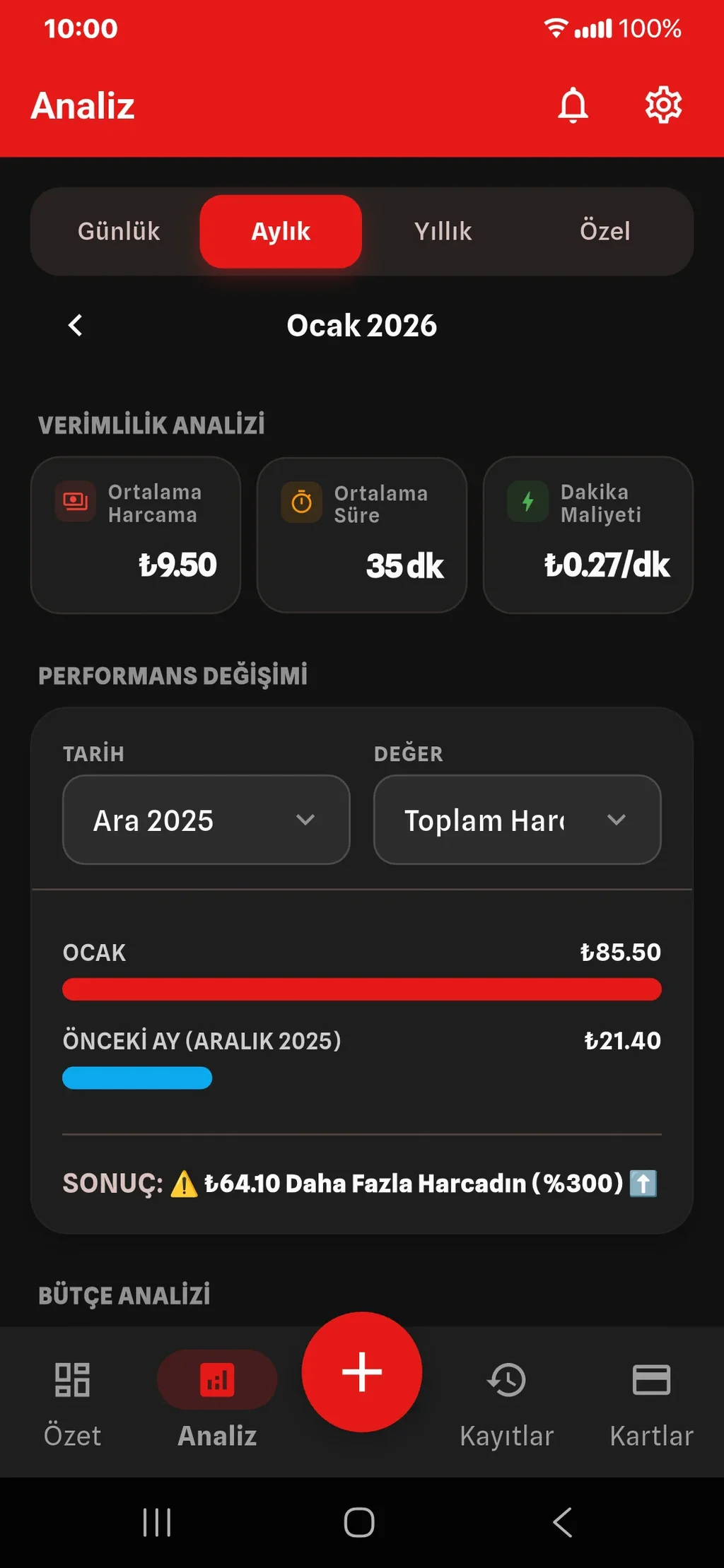The height and width of the screenshot is (1568, 724).
Task: Click the warning icon in SONUÇ row
Action: tap(185, 1183)
